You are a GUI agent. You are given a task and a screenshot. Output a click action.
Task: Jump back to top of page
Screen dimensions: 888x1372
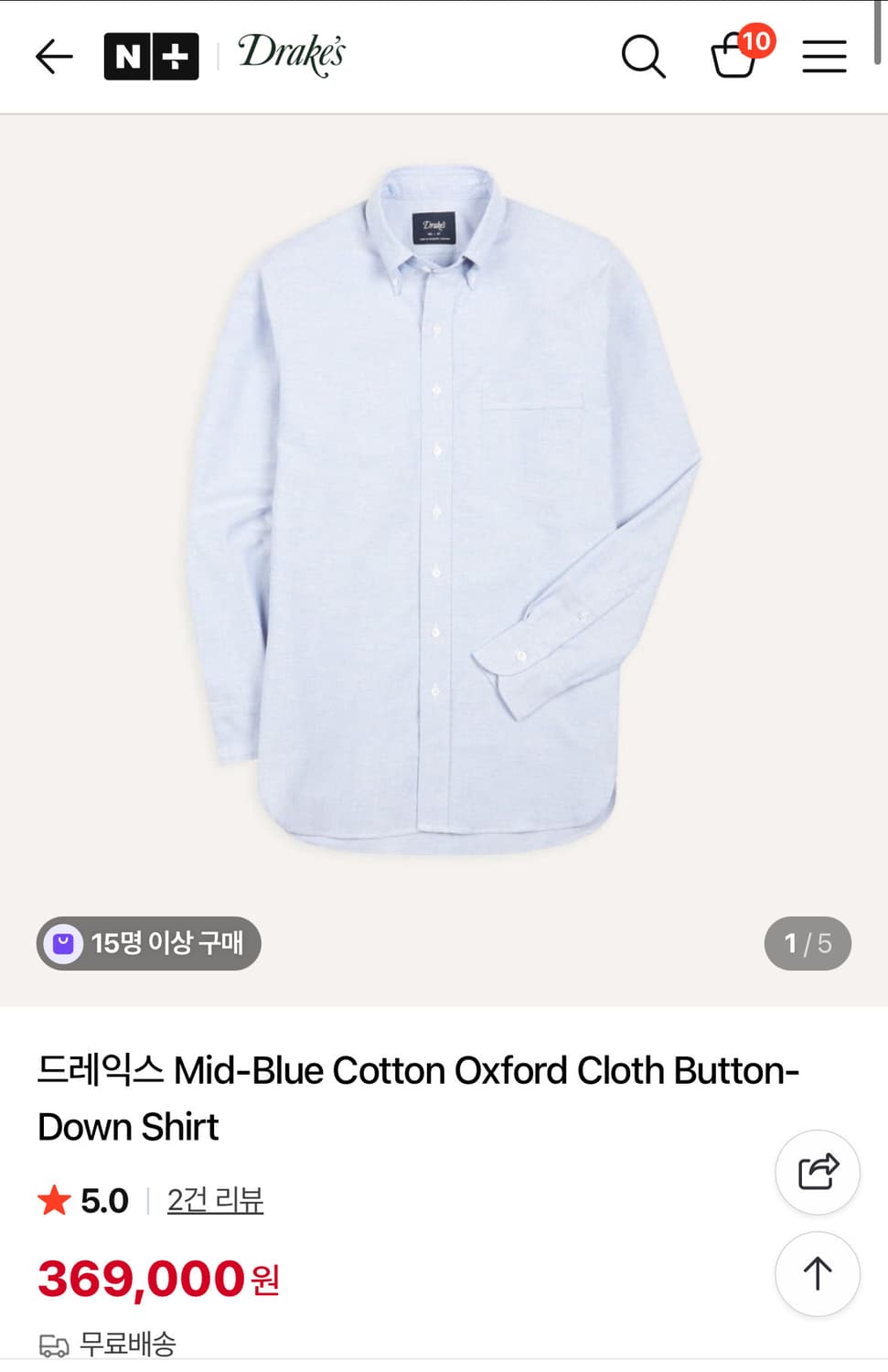click(x=817, y=1273)
